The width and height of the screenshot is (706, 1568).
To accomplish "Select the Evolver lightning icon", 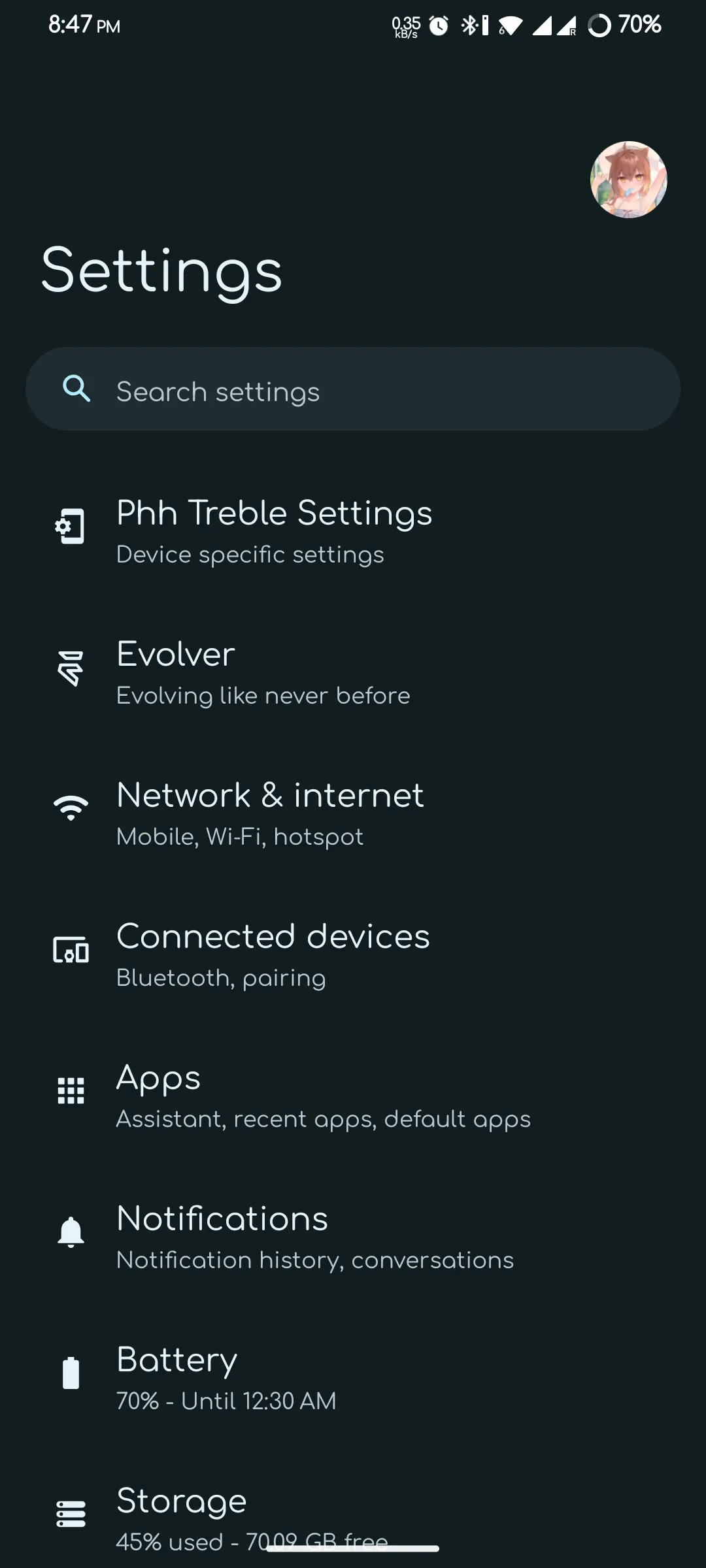I will click(x=69, y=668).
